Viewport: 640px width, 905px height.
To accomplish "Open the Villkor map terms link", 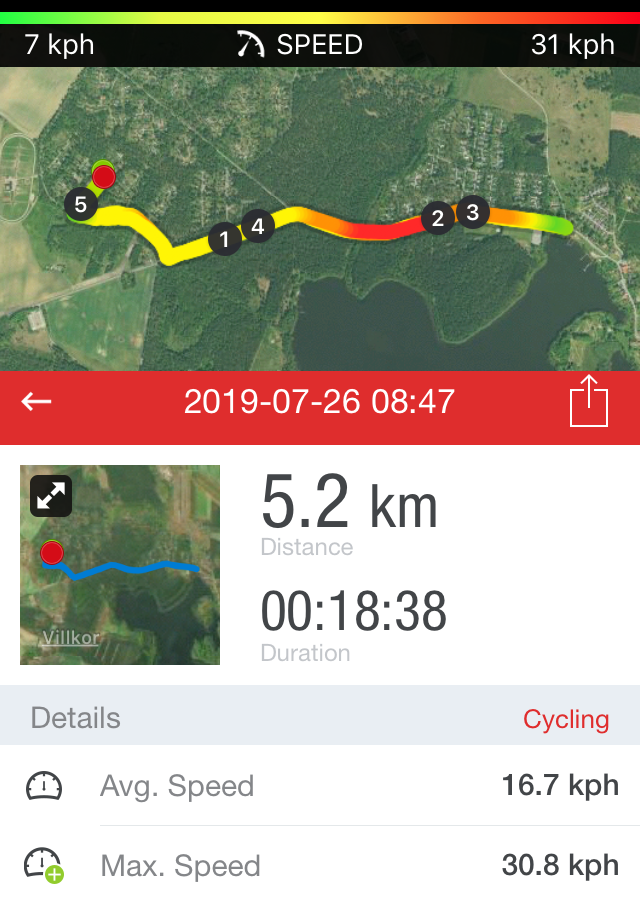I will [x=70, y=637].
